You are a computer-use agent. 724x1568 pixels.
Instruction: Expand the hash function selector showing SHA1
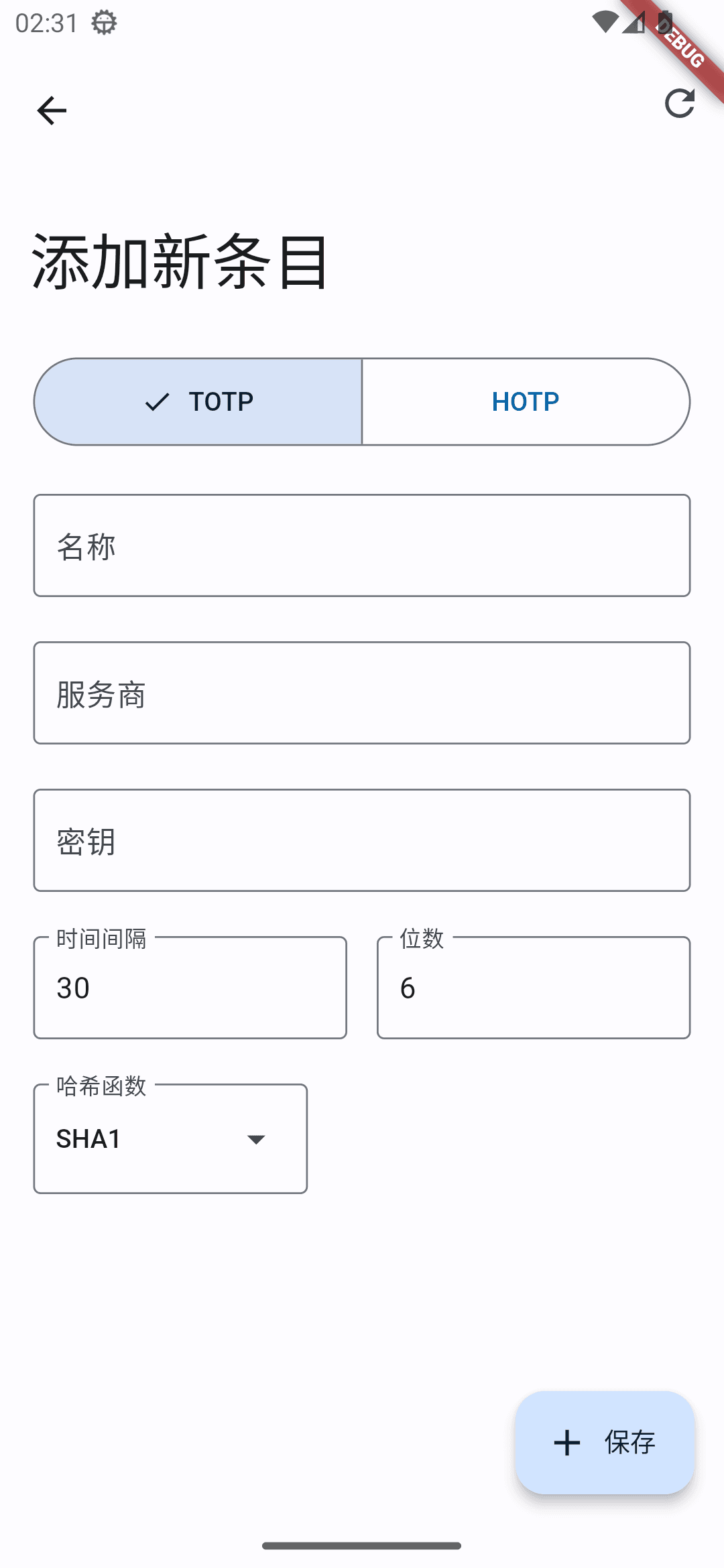click(x=170, y=1138)
